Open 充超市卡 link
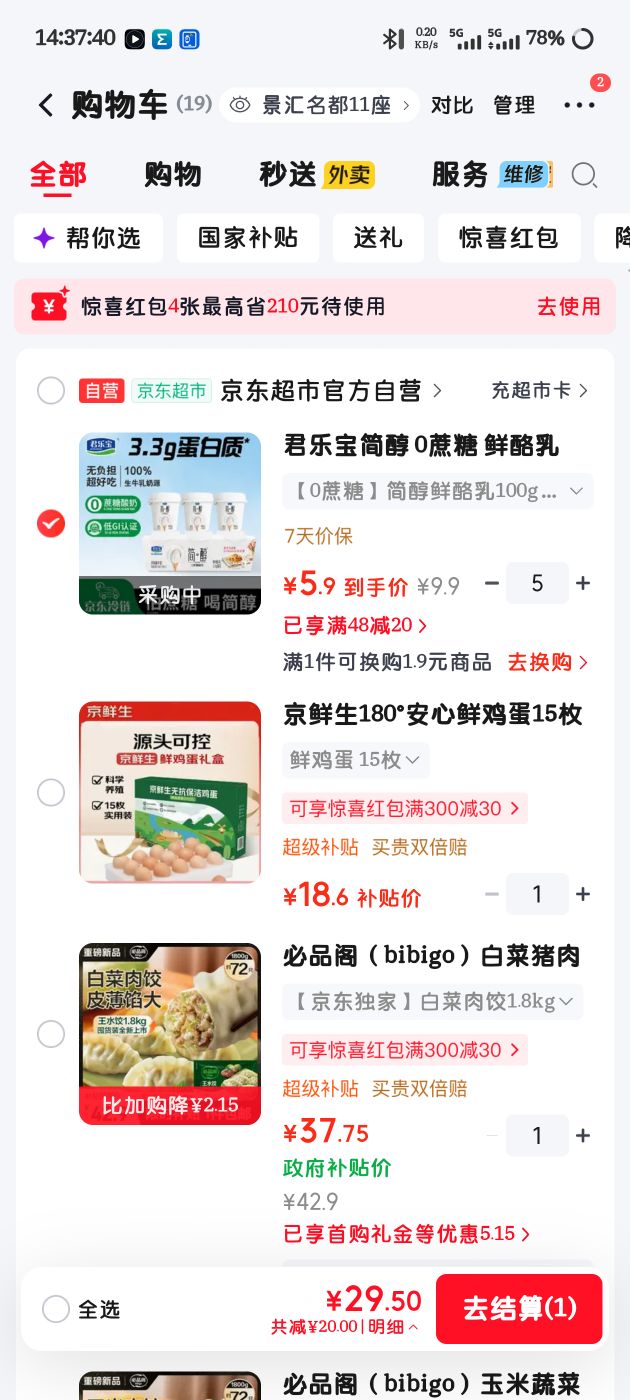The width and height of the screenshot is (630, 1400). [540, 390]
